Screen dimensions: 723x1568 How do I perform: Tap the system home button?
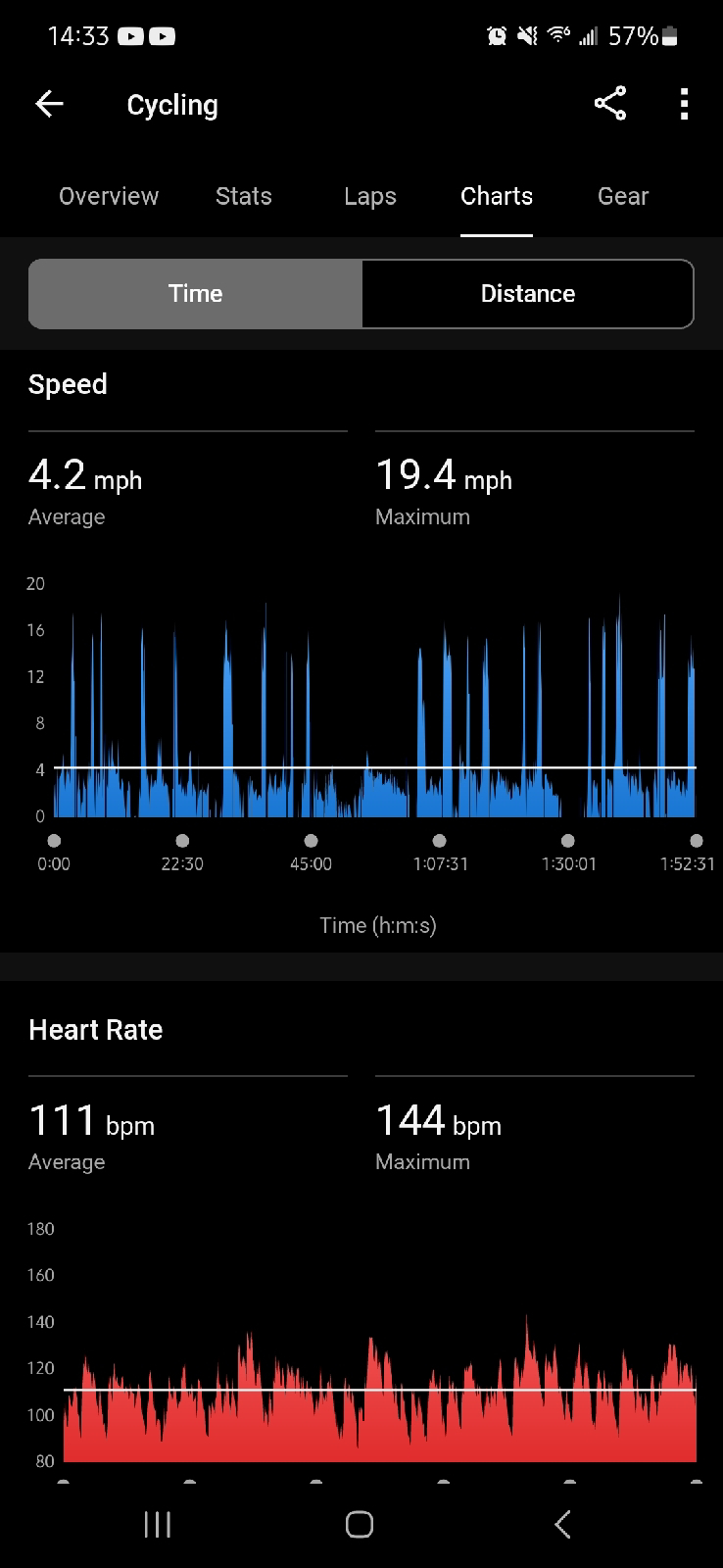(x=360, y=1524)
